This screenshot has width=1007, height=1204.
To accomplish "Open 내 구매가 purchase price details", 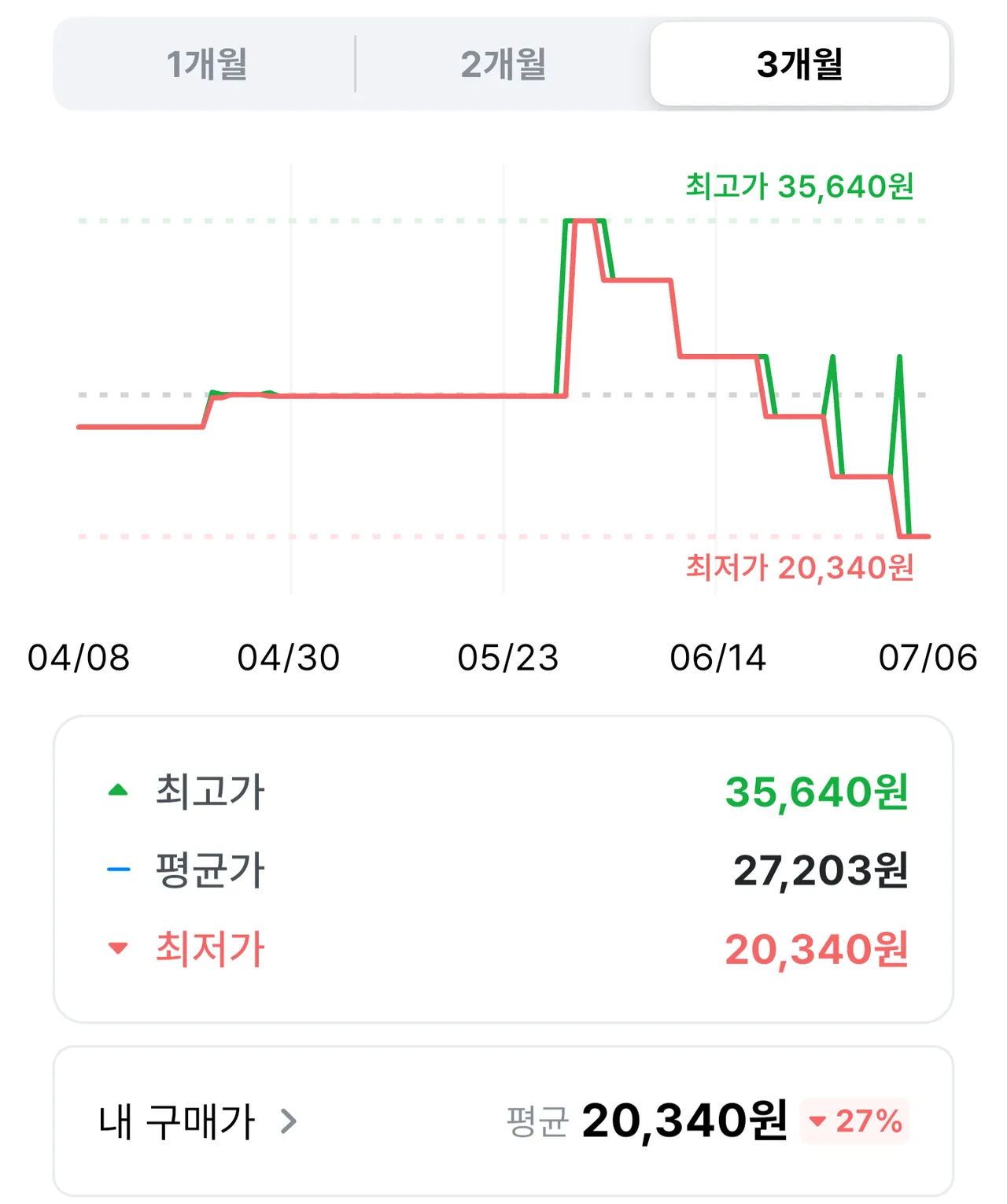I will coord(198,1121).
